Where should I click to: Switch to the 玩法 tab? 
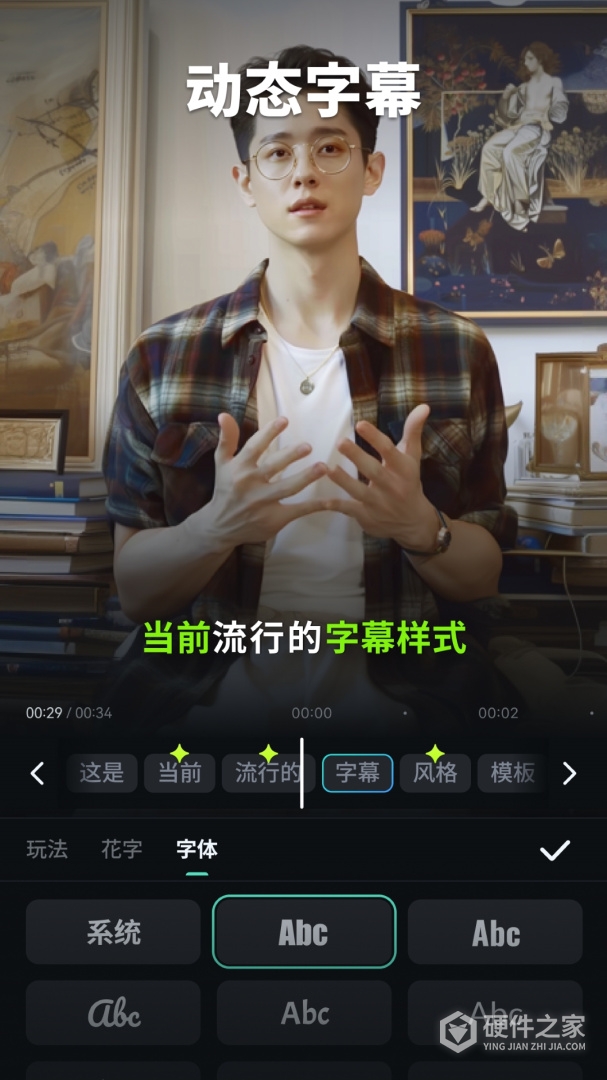(47, 850)
